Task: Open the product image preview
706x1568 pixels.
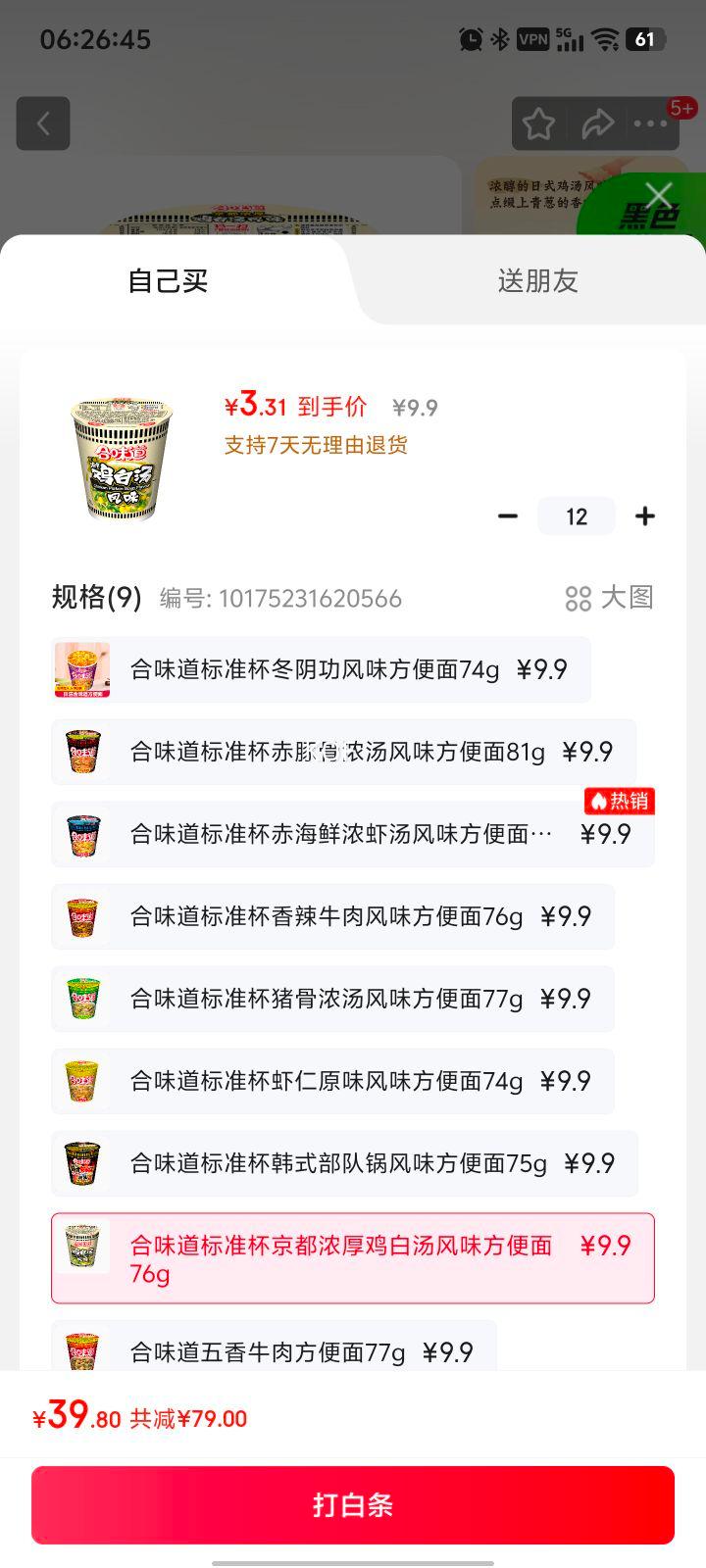Action: pos(122,457)
